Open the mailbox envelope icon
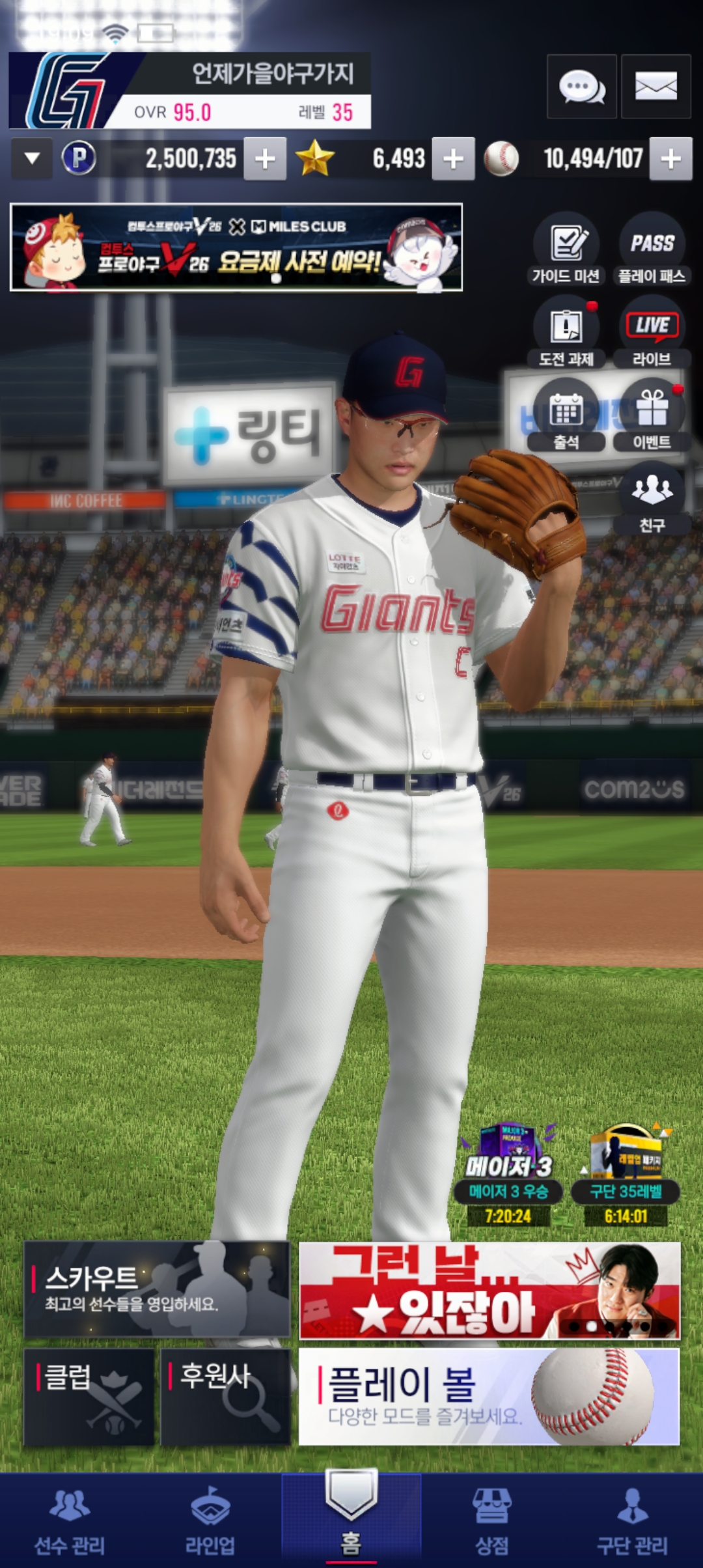 pyautogui.click(x=655, y=87)
